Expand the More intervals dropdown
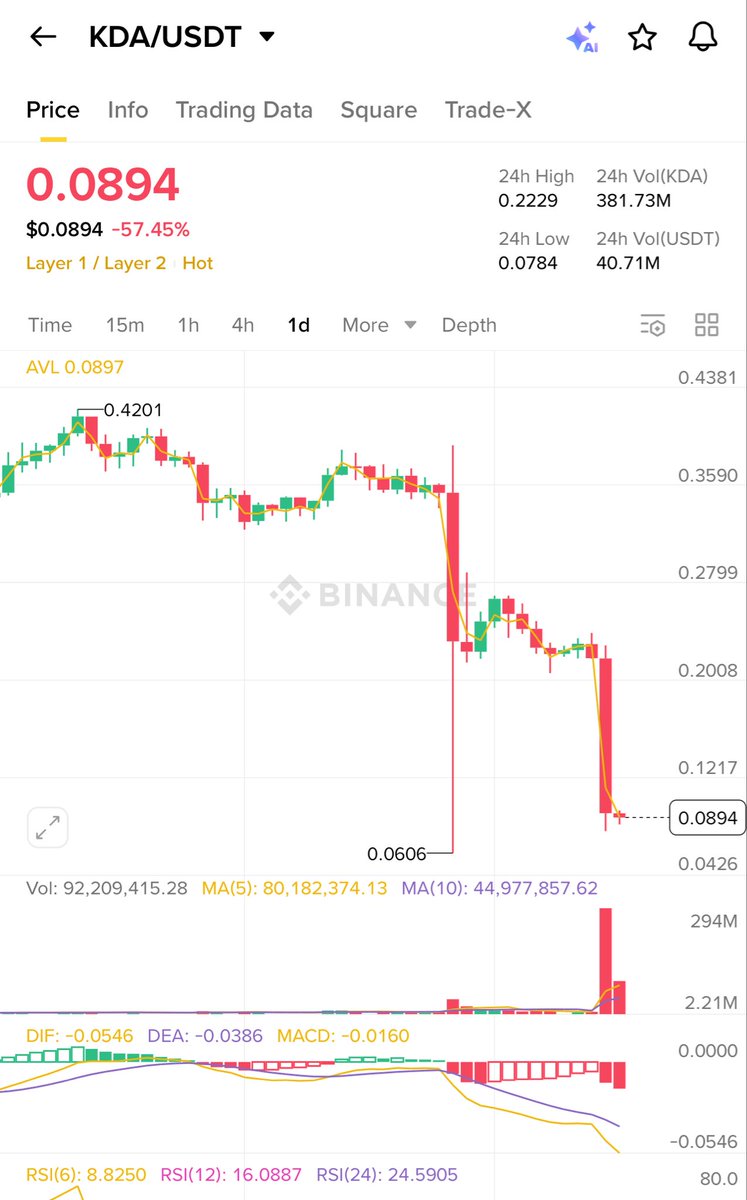Screen dimensions: 747x1200 point(379,325)
